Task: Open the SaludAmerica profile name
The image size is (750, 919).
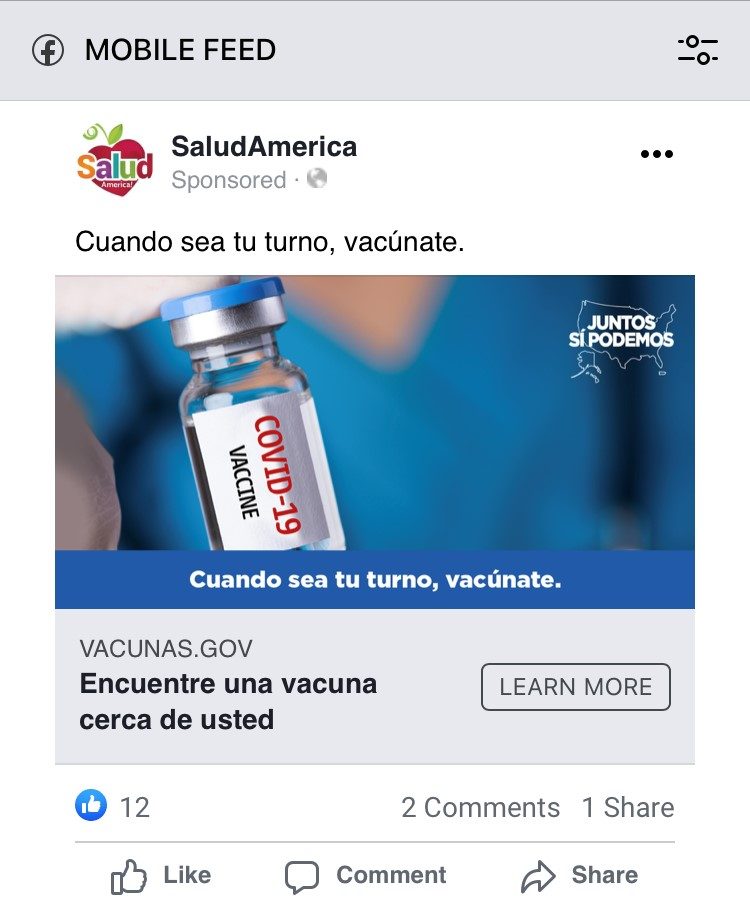Action: click(x=264, y=147)
